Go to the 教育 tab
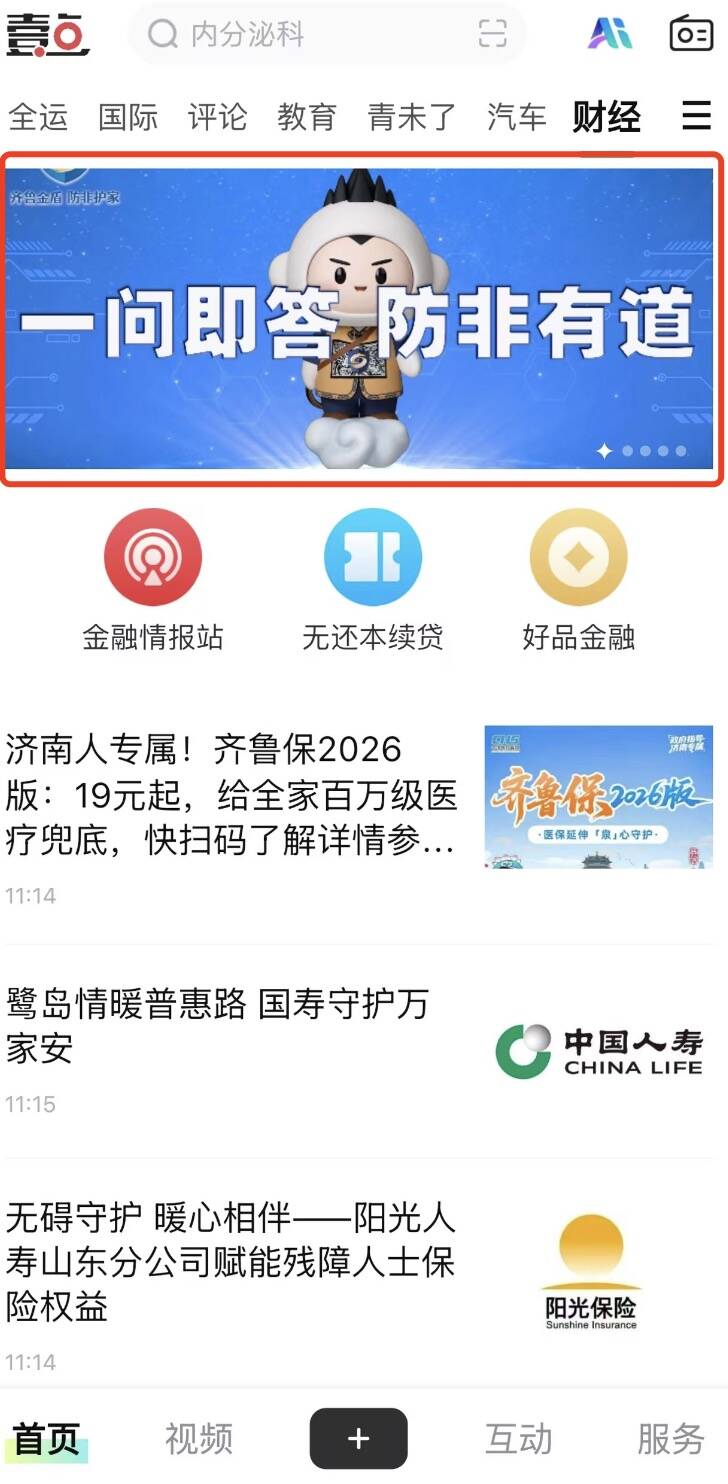 (307, 117)
